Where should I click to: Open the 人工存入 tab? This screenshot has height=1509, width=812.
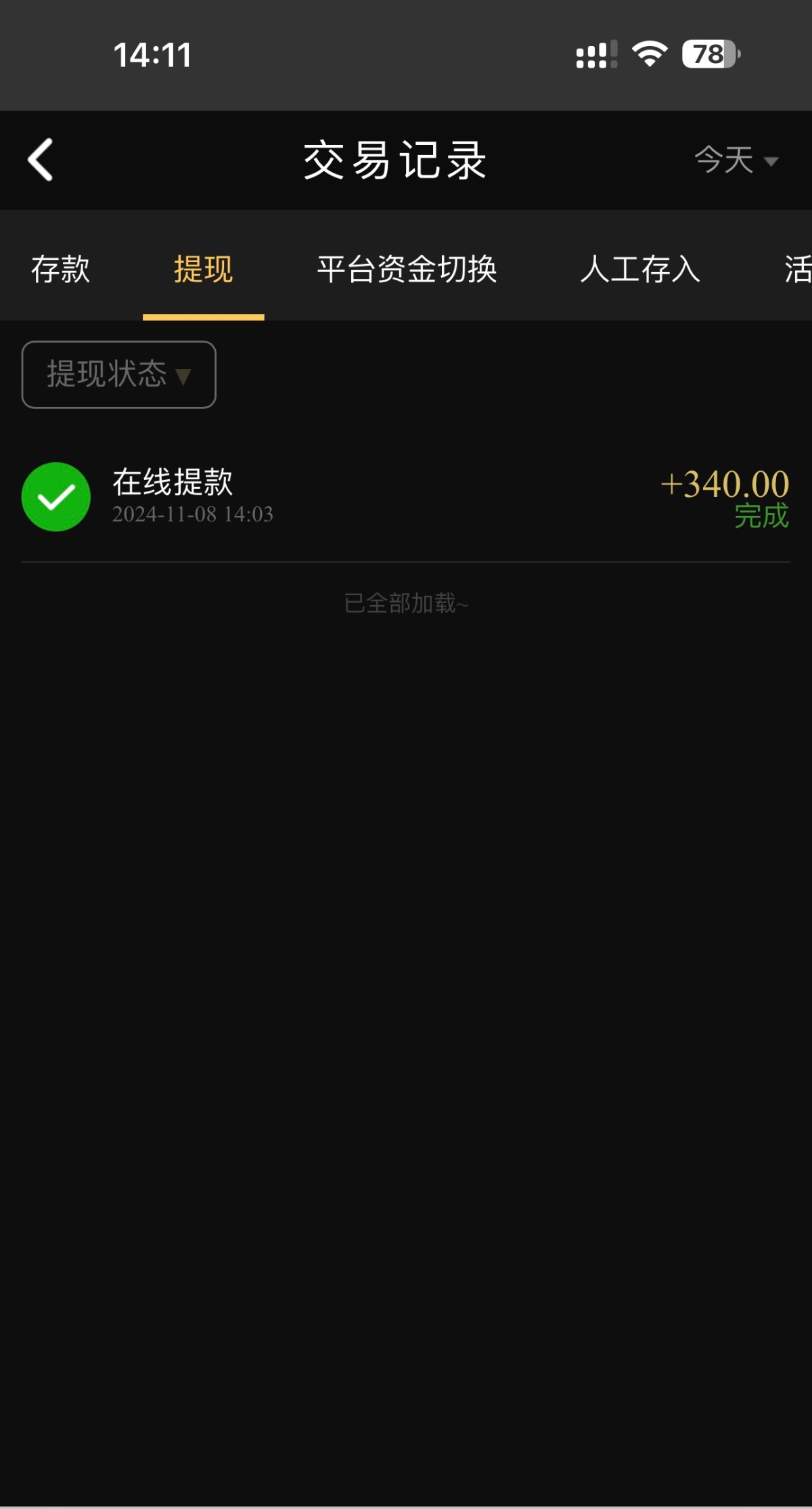[x=639, y=269]
